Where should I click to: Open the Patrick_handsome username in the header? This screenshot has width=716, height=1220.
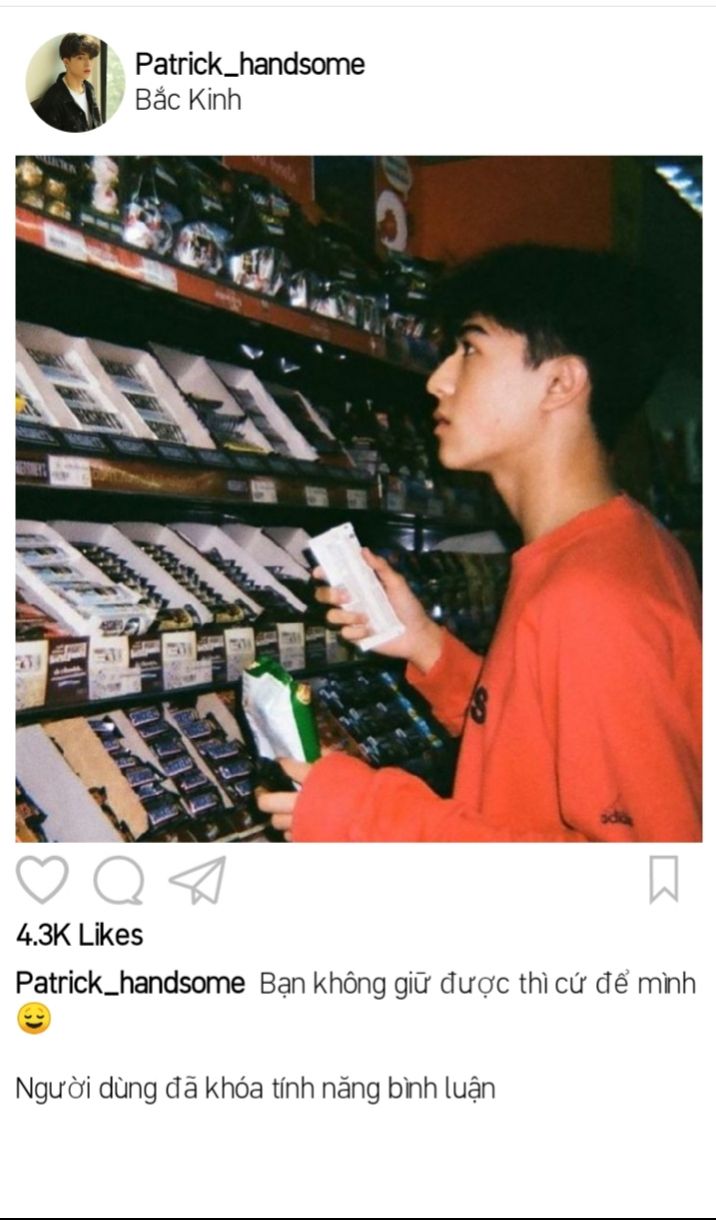pyautogui.click(x=250, y=65)
